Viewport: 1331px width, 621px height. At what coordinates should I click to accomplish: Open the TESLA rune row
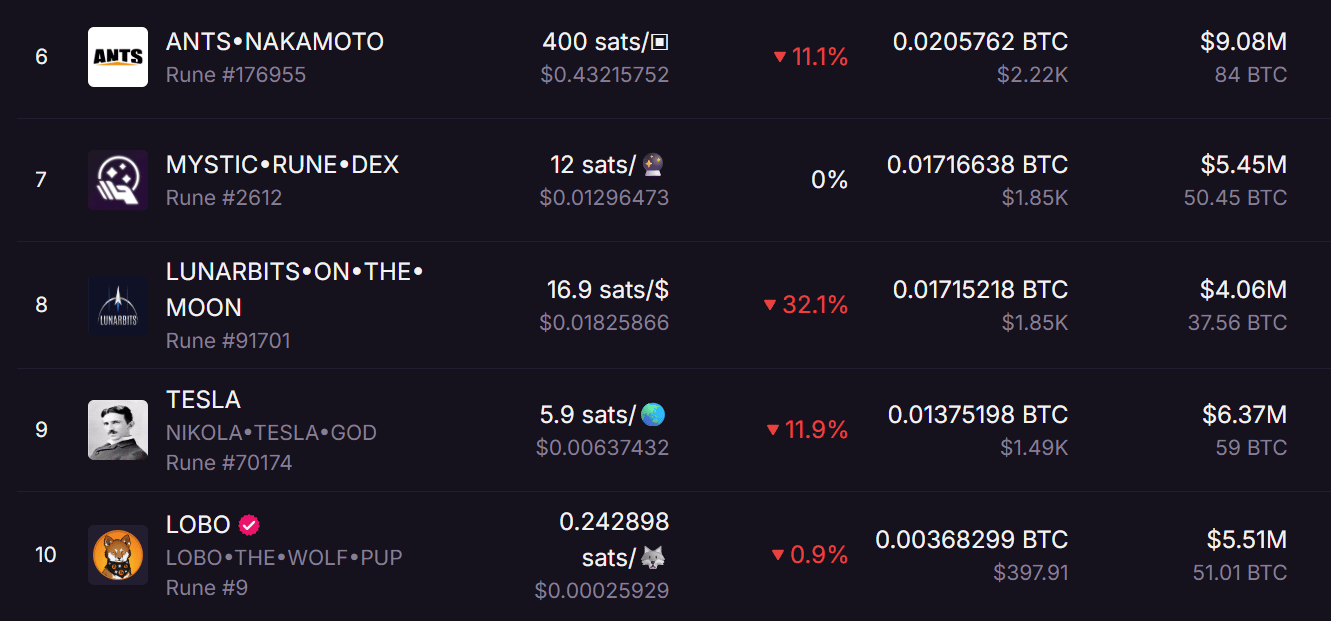click(x=203, y=400)
